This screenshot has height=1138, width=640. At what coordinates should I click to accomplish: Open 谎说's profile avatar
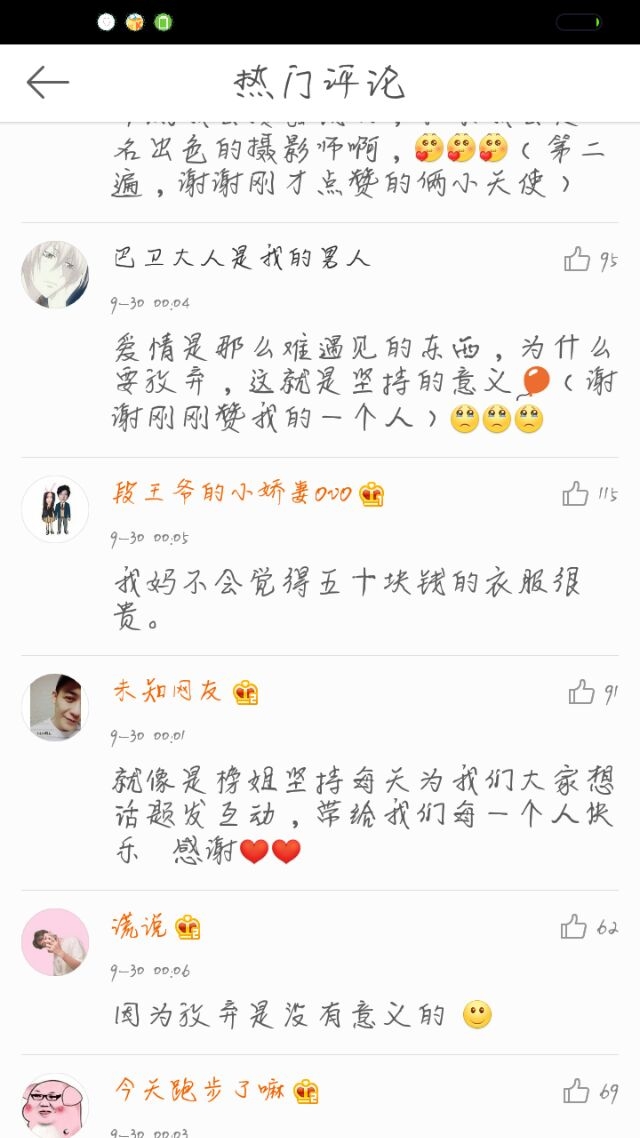pyautogui.click(x=55, y=942)
